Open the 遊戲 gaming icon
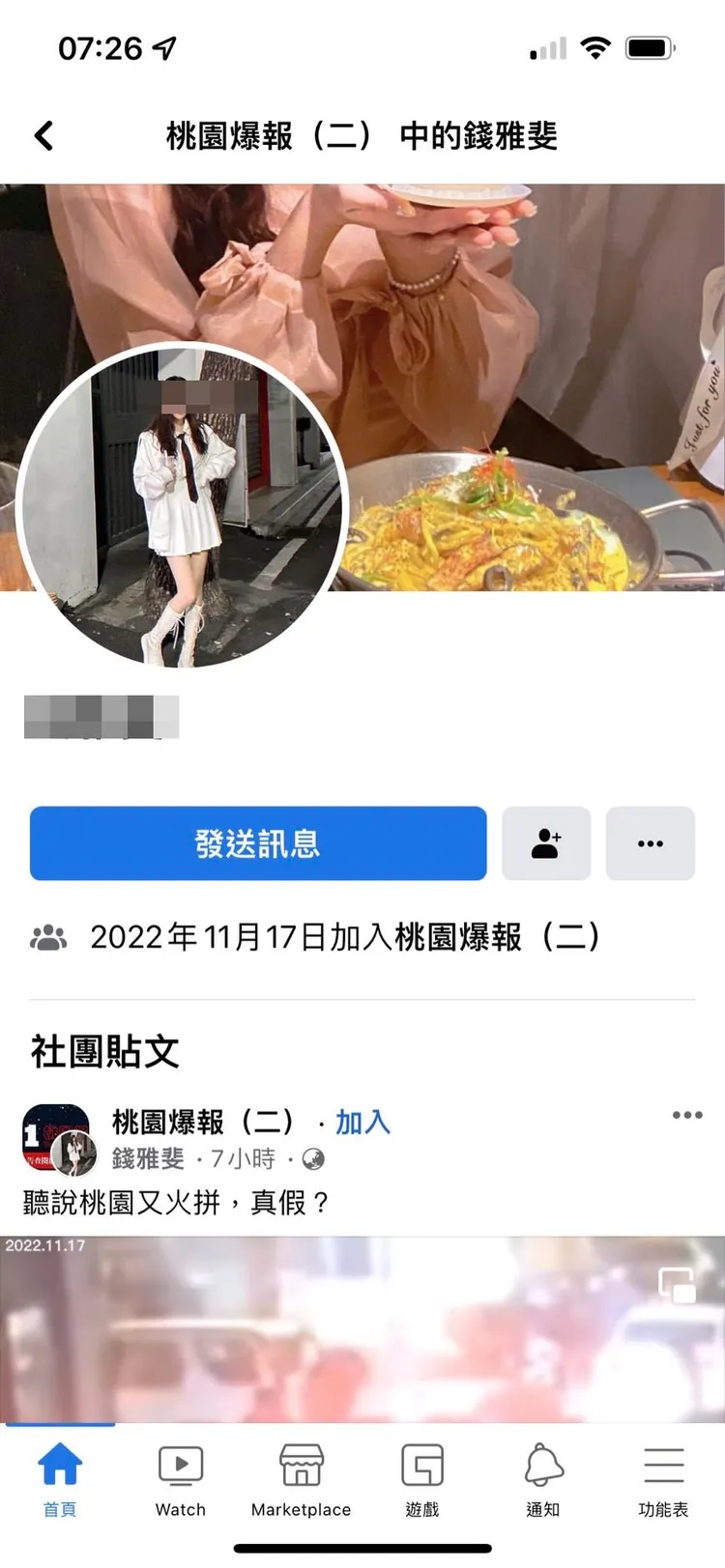This screenshot has width=725, height=1568. click(422, 1462)
